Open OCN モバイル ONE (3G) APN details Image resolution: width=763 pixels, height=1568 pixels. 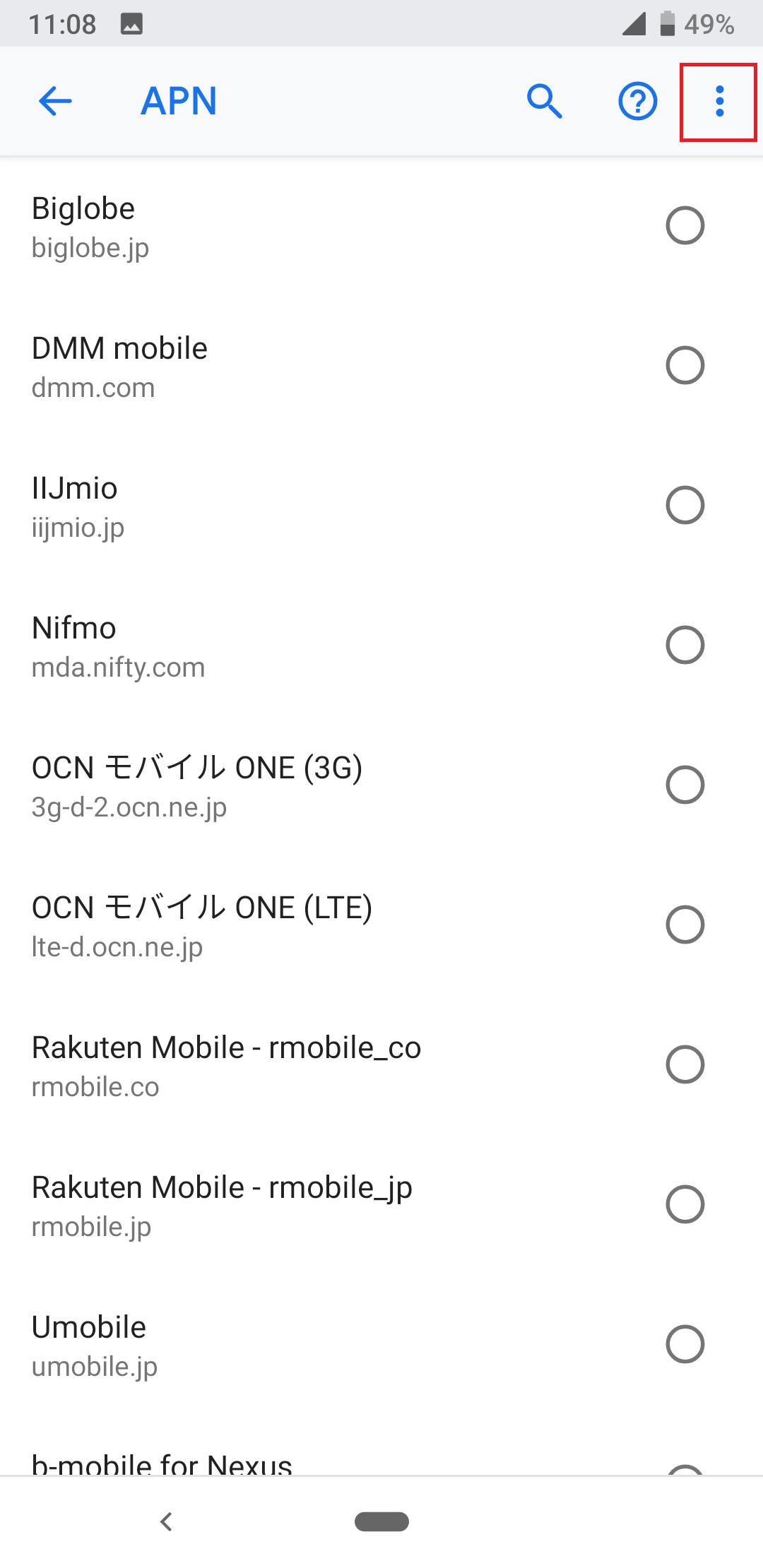198,785
